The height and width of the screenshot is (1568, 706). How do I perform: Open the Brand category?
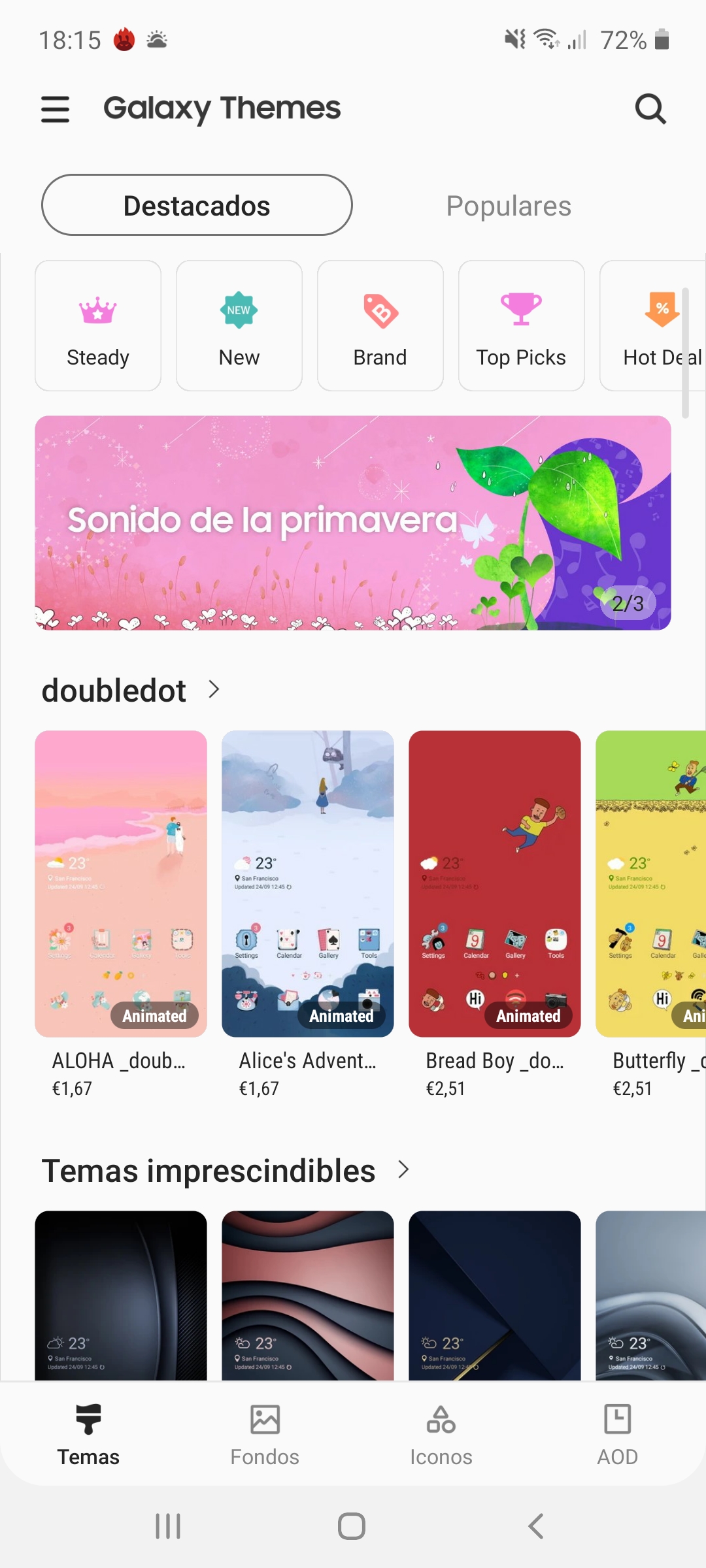coord(380,325)
